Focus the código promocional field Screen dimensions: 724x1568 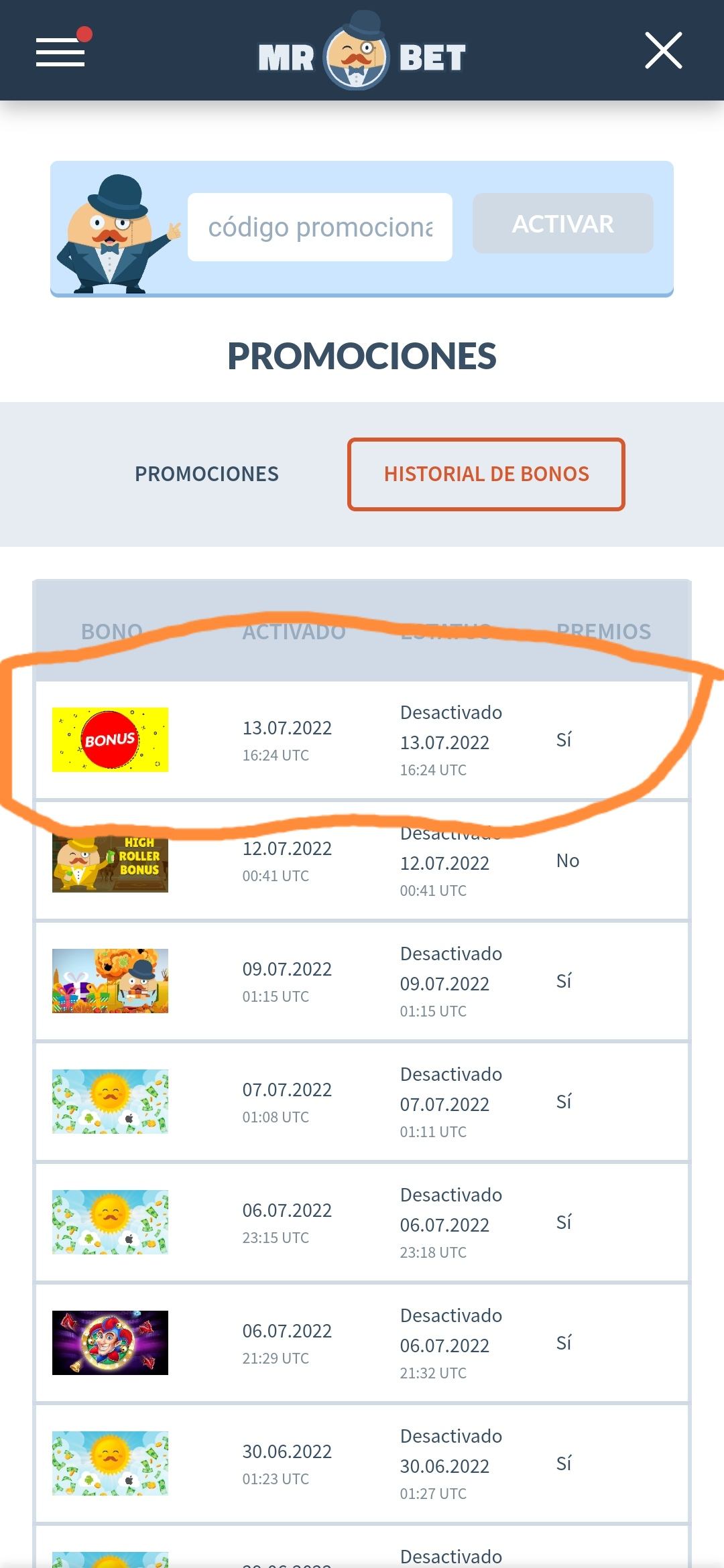pos(320,227)
